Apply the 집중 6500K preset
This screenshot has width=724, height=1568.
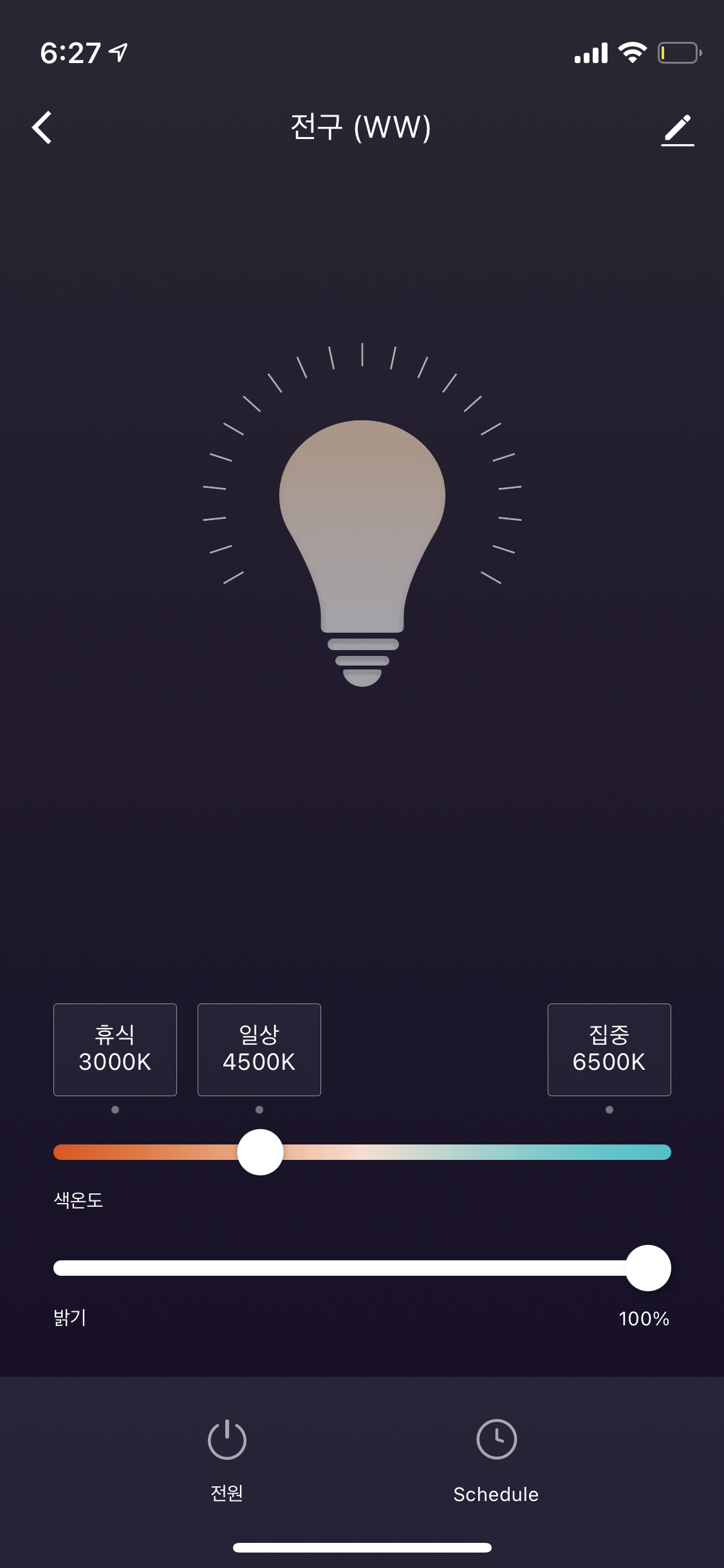609,1049
